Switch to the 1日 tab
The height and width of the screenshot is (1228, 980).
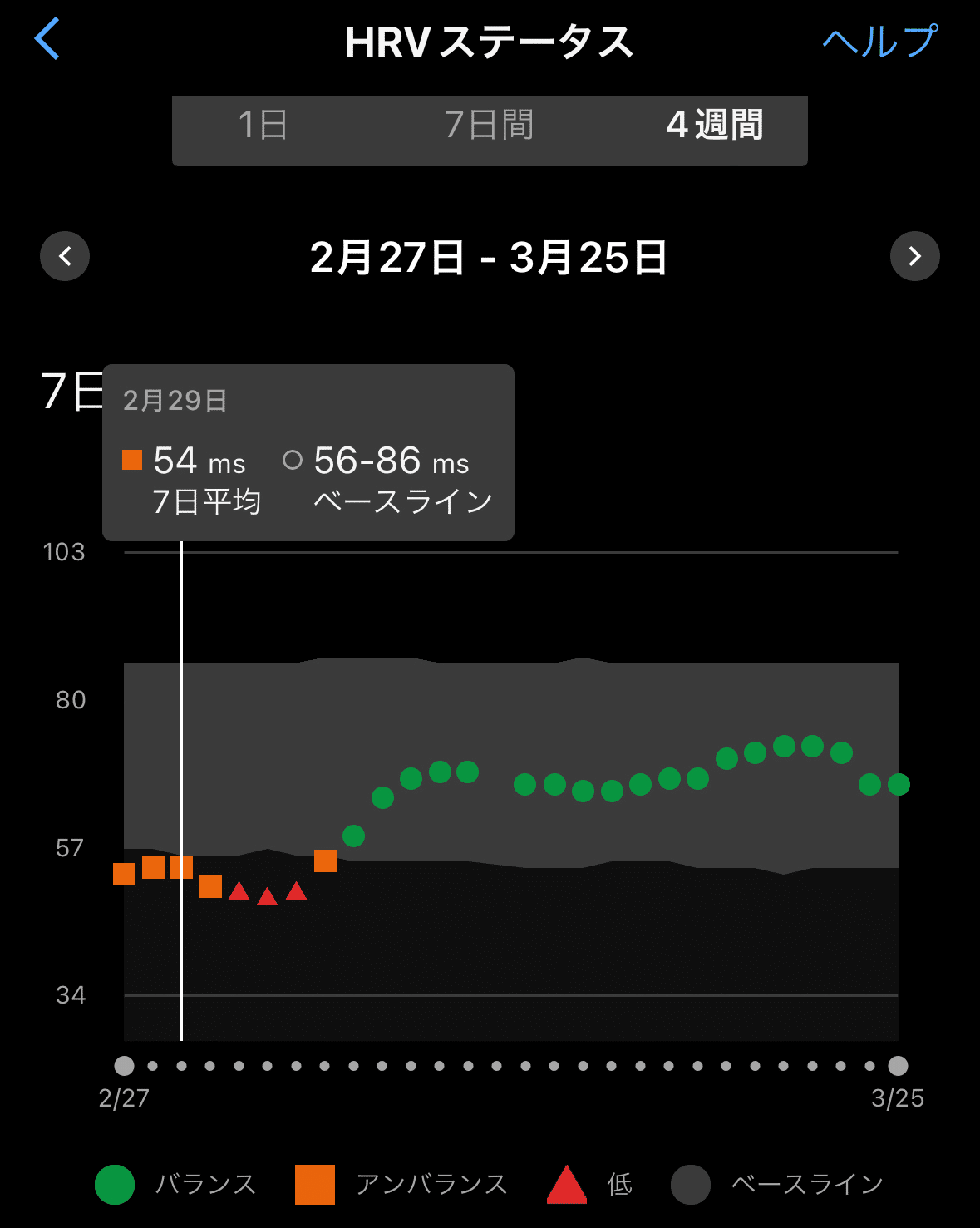tap(263, 126)
